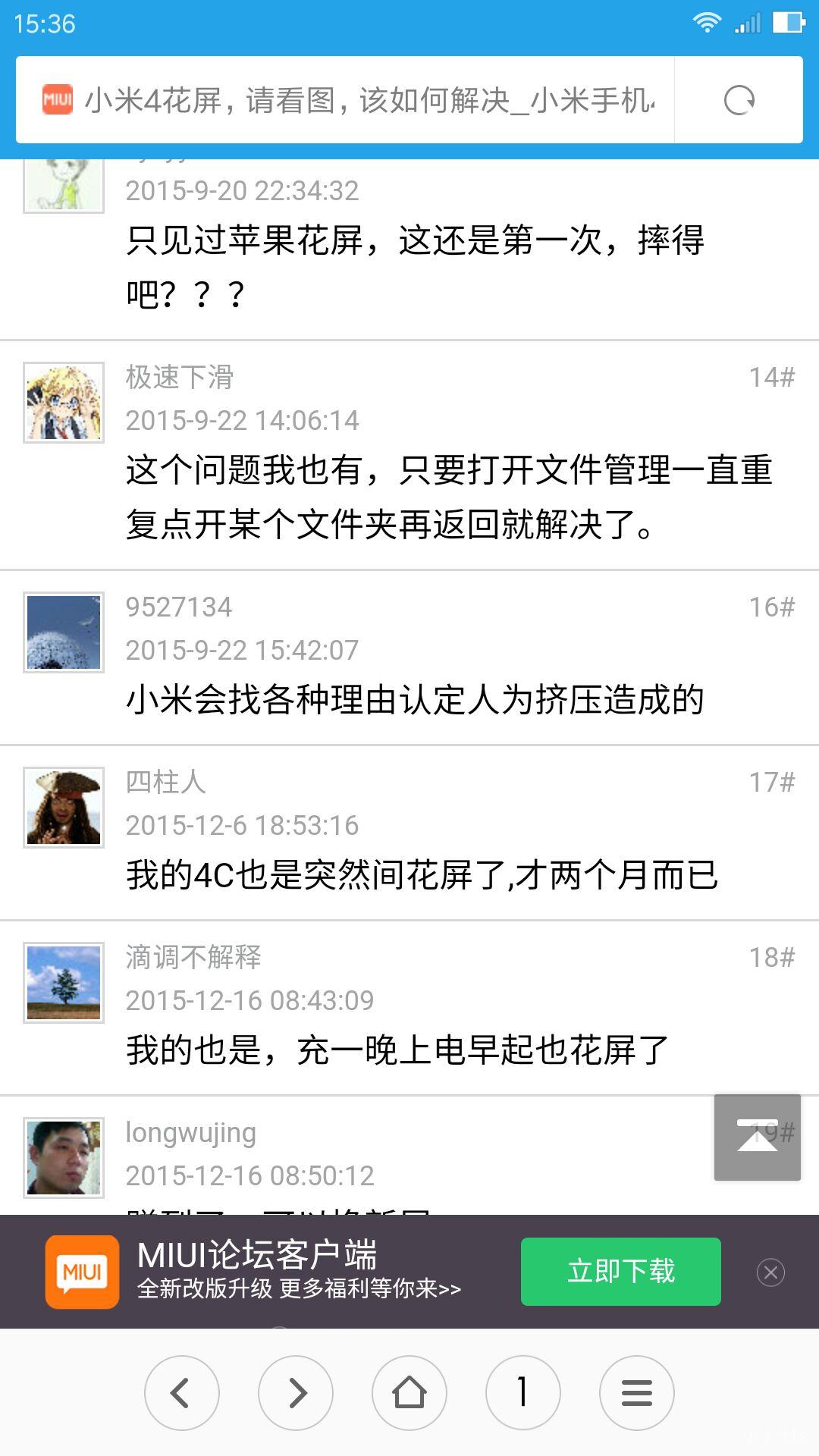View 9527134's profile picture

point(64,631)
